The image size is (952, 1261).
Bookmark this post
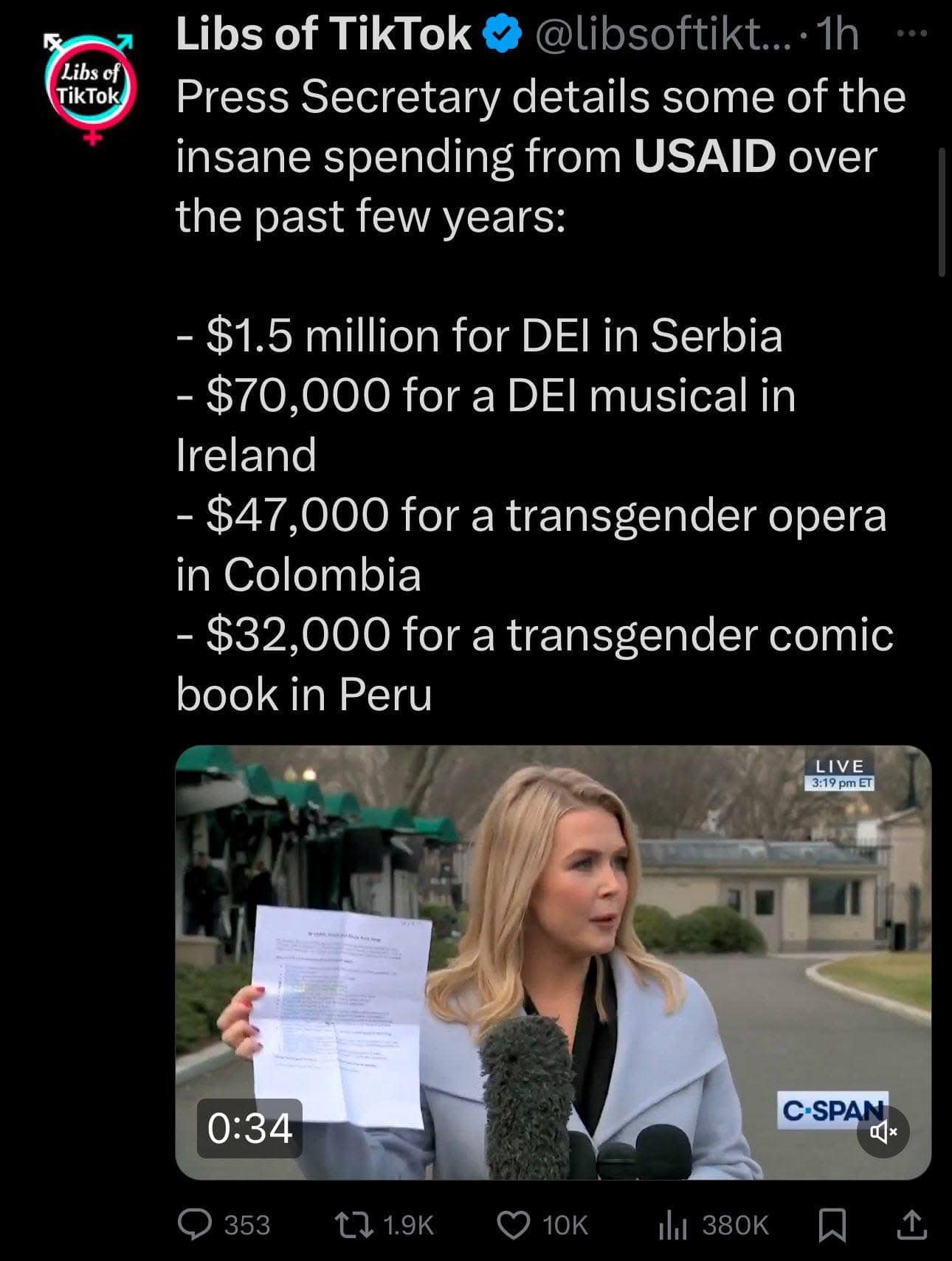click(832, 1225)
